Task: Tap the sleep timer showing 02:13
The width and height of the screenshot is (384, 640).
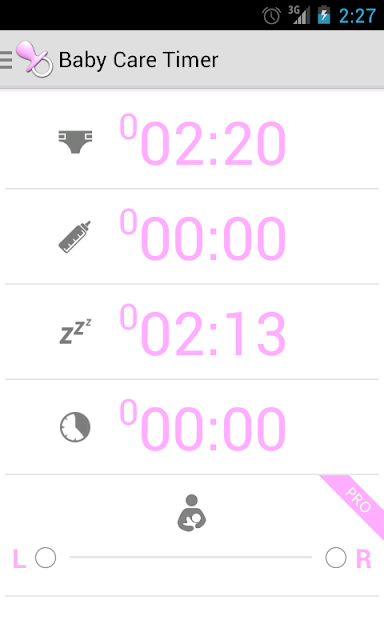Action: pyautogui.click(x=192, y=332)
